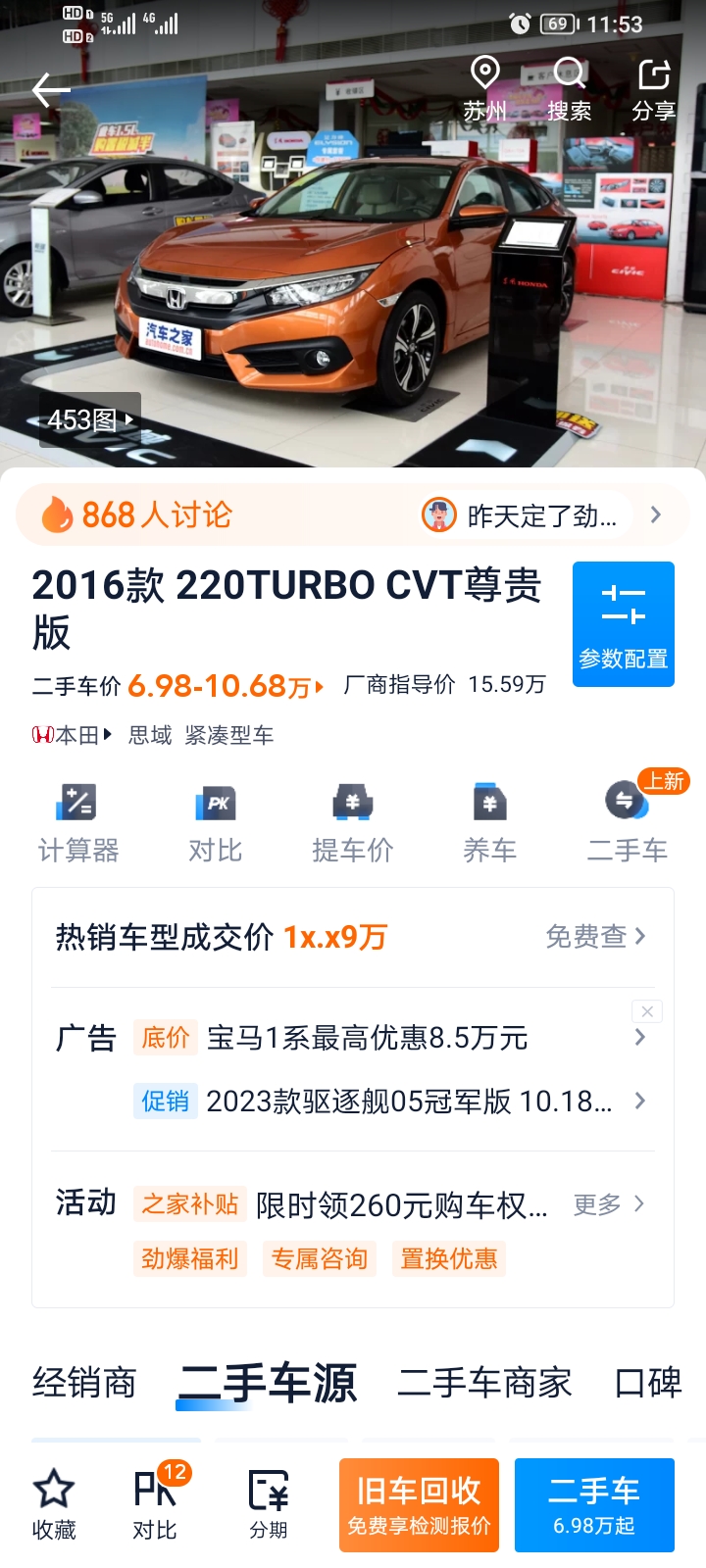Screen dimensions: 706x1568
Task: Switch to the 经销商 tab
Action: click(x=84, y=1383)
